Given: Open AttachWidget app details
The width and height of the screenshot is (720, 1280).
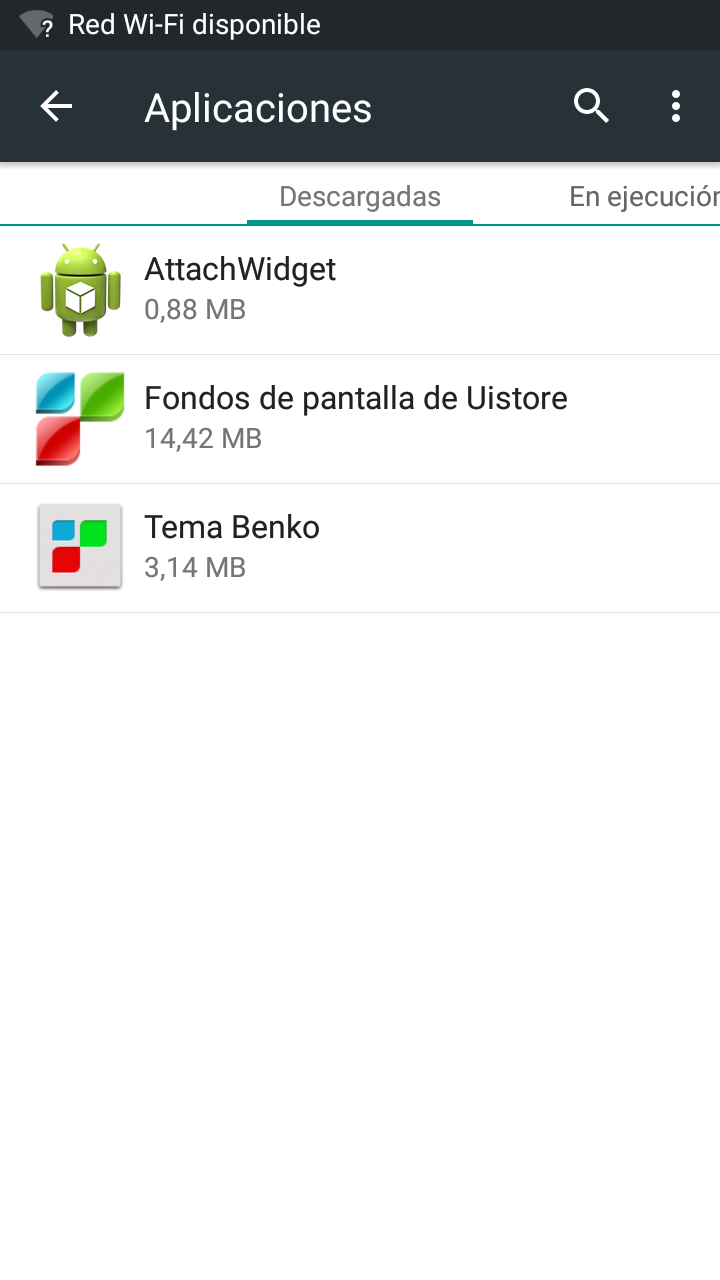Looking at the screenshot, I should pos(360,290).
